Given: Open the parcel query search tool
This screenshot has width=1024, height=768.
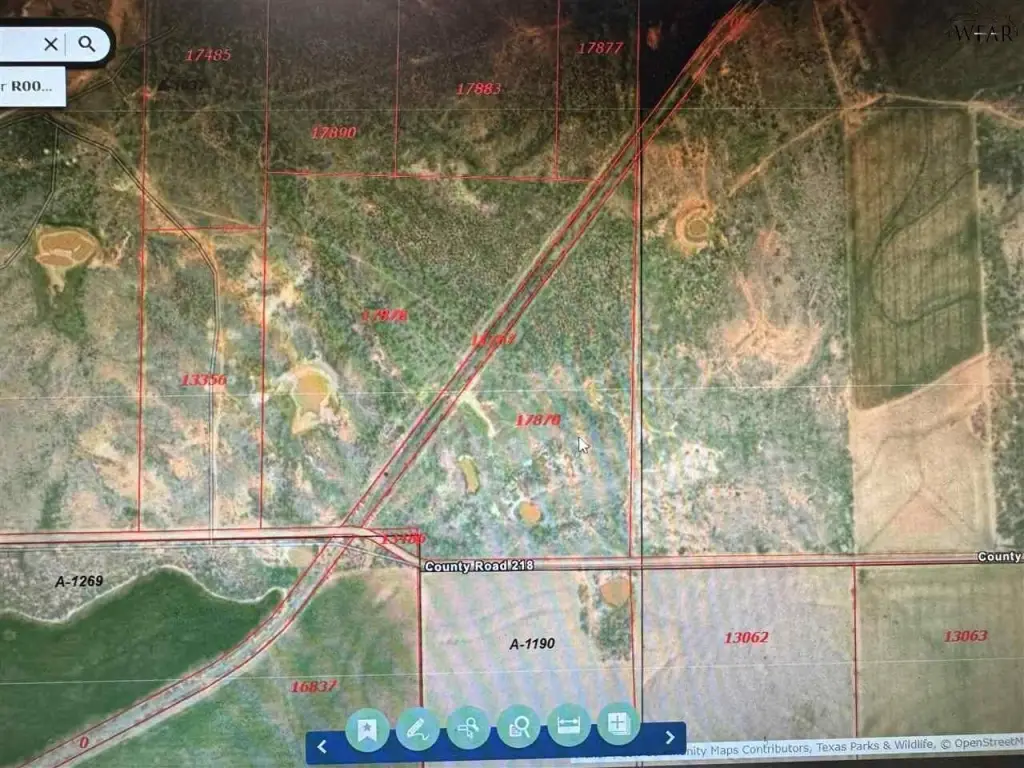Looking at the screenshot, I should (519, 728).
